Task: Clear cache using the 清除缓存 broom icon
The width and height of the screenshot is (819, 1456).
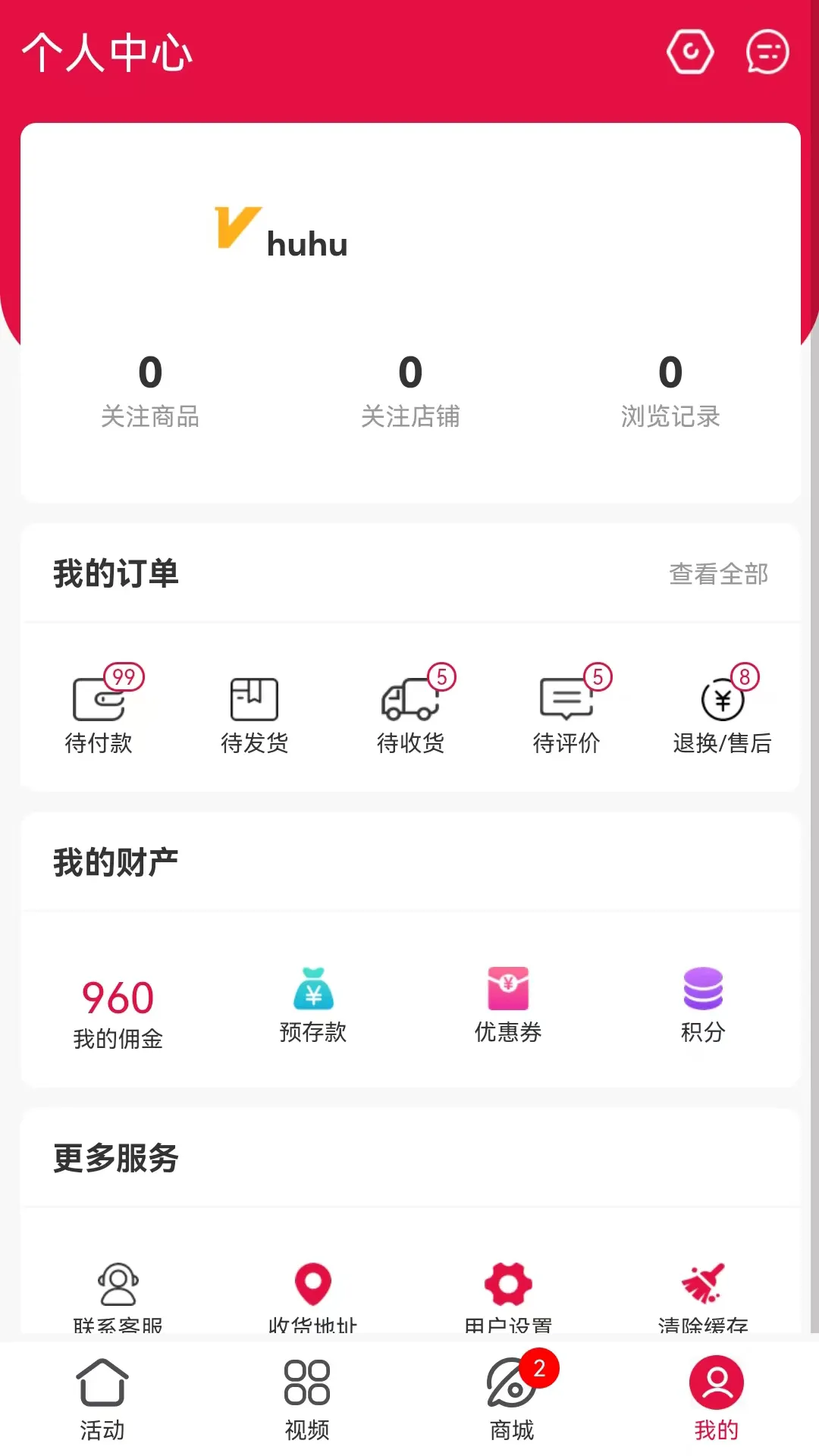Action: coord(702,1285)
